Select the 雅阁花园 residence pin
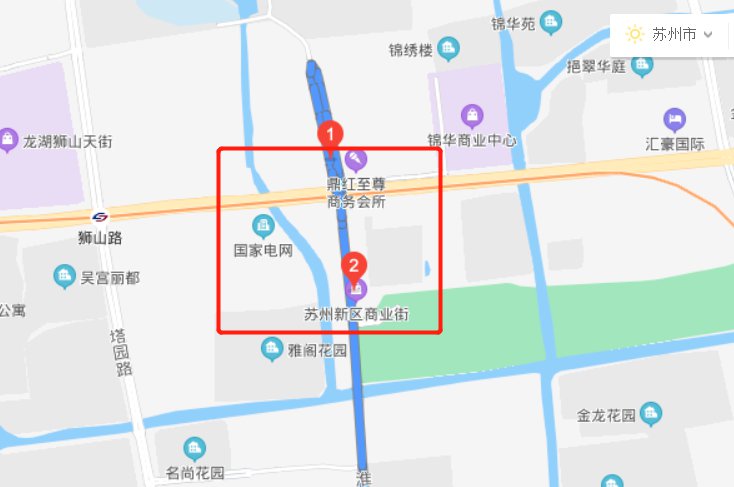Viewport: 734px width, 487px height. [271, 349]
